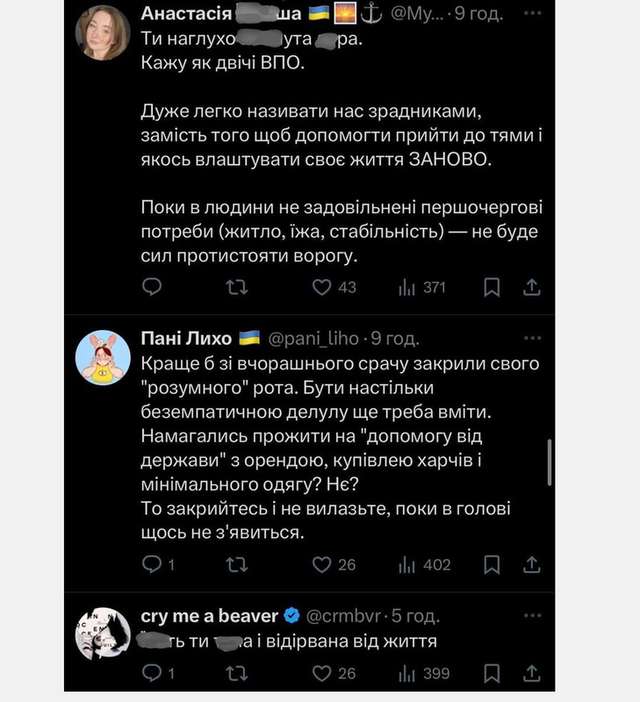The width and height of the screenshot is (640, 702).
Task: Share Пані Лихо's tweet
Action: (x=532, y=565)
